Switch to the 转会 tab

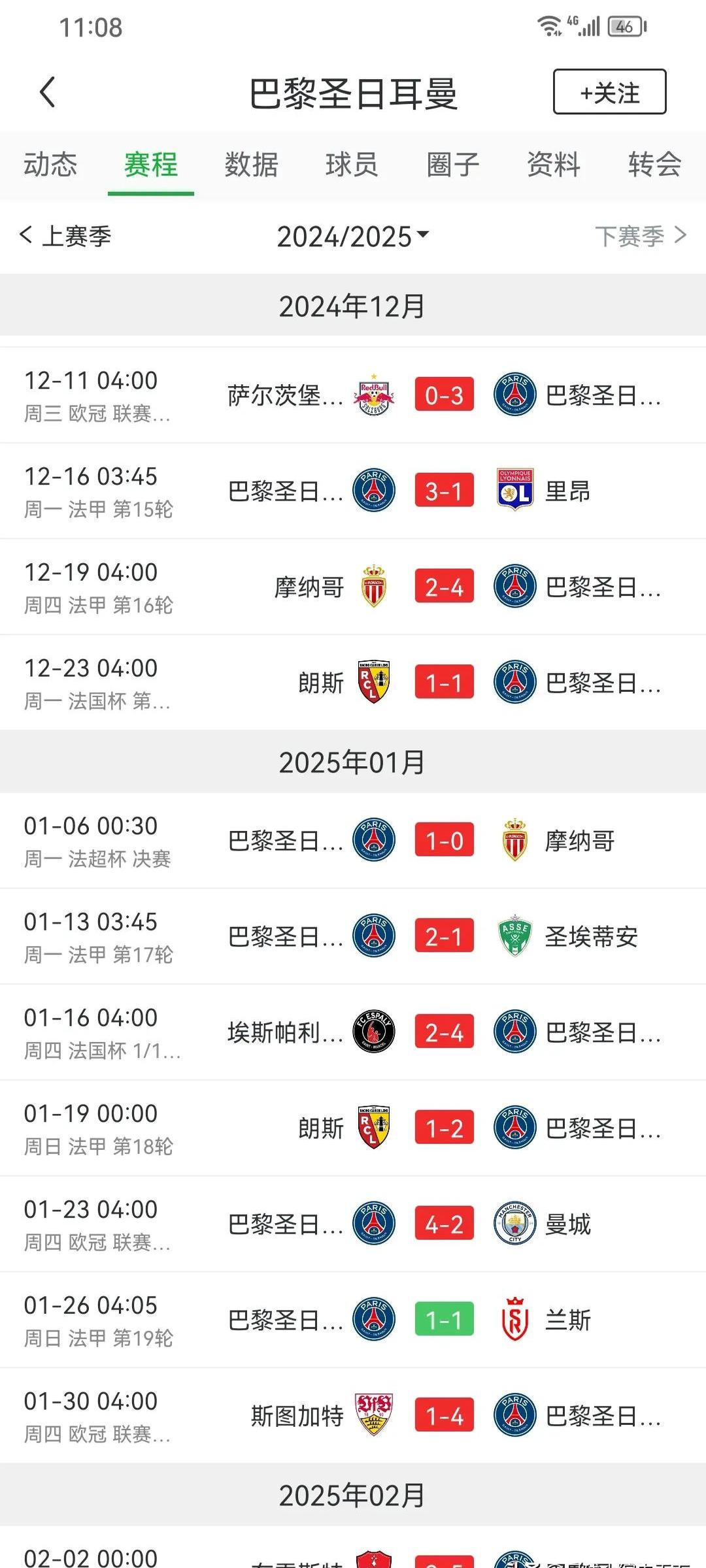pyautogui.click(x=654, y=165)
